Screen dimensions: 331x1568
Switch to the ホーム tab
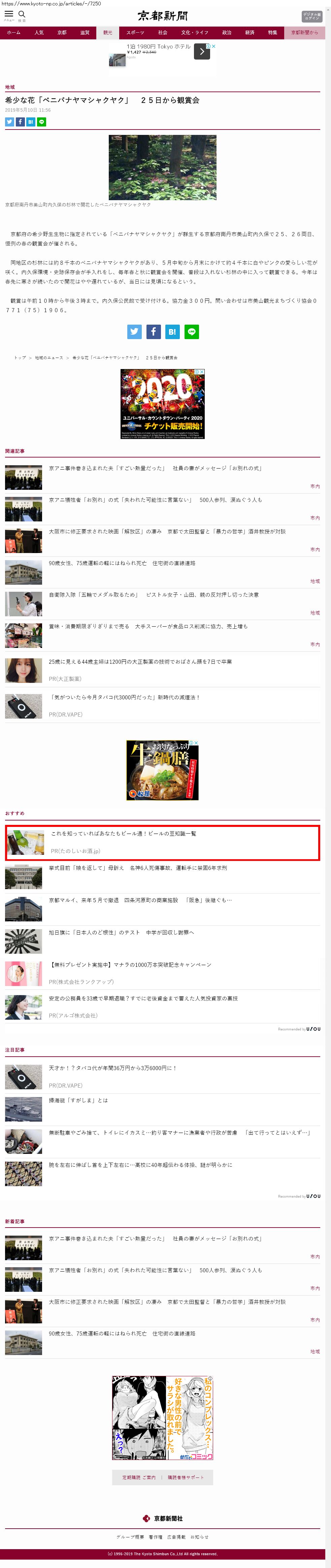(x=13, y=32)
